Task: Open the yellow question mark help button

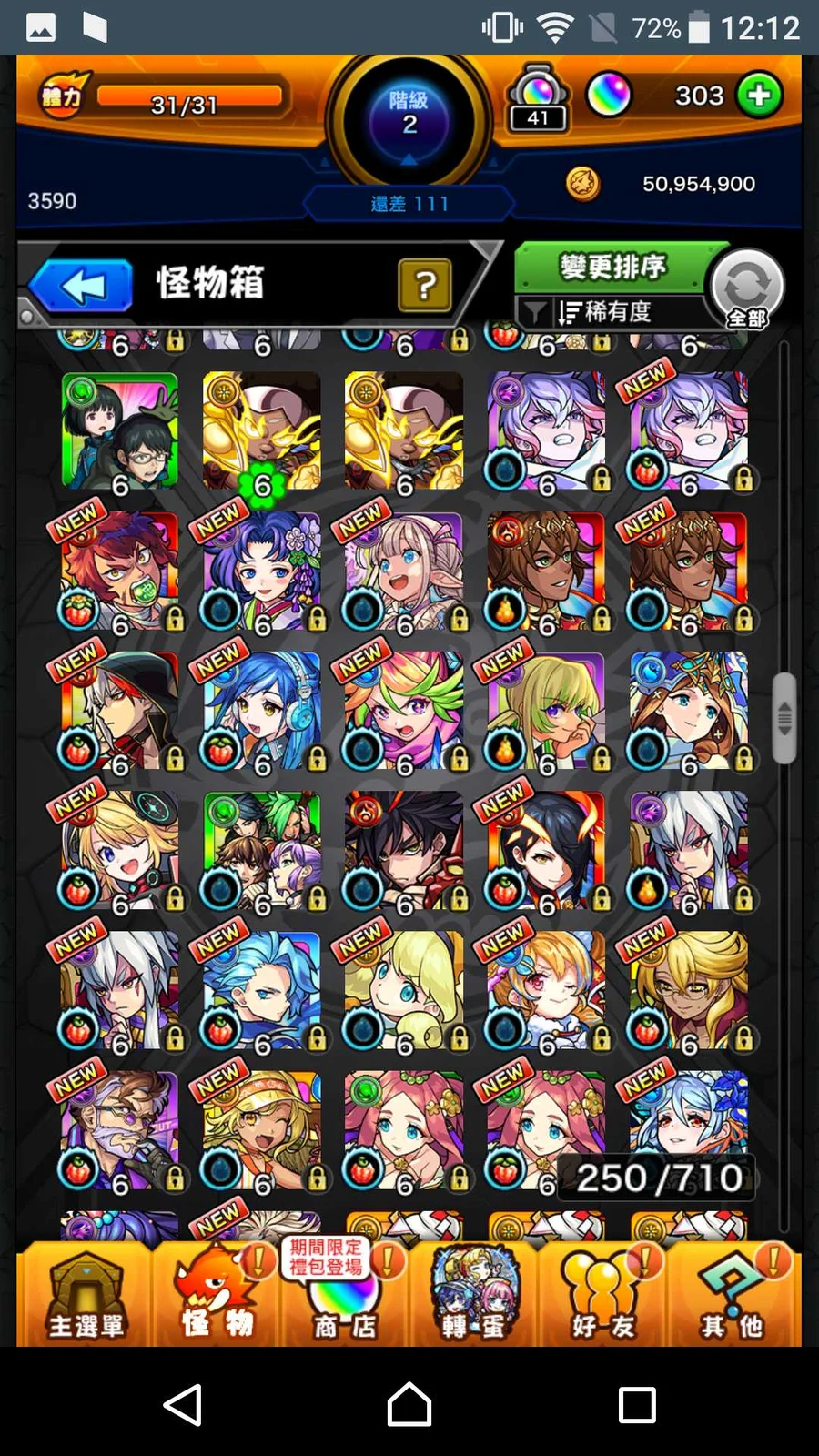Action: click(424, 286)
